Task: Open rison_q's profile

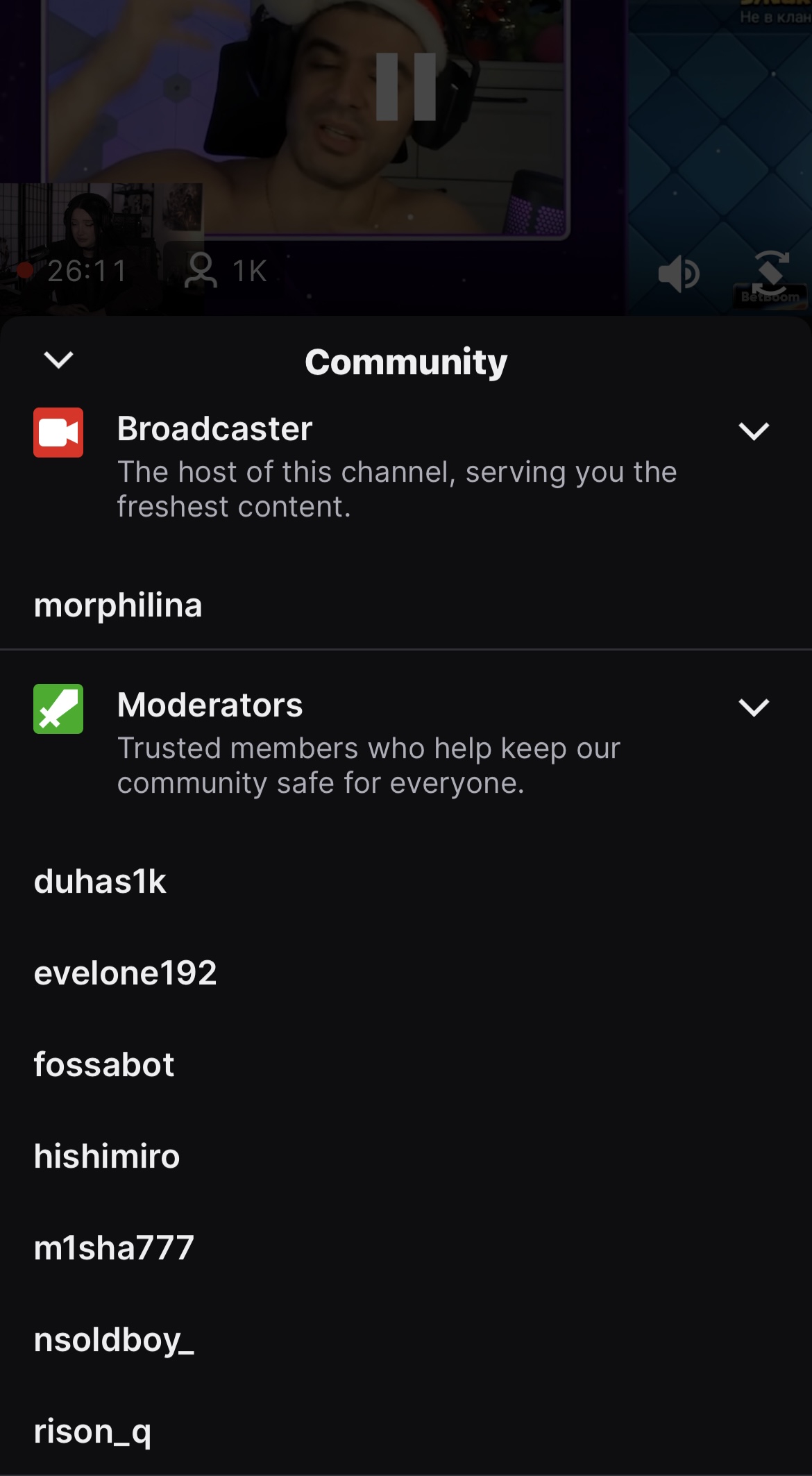Action: click(x=92, y=1432)
